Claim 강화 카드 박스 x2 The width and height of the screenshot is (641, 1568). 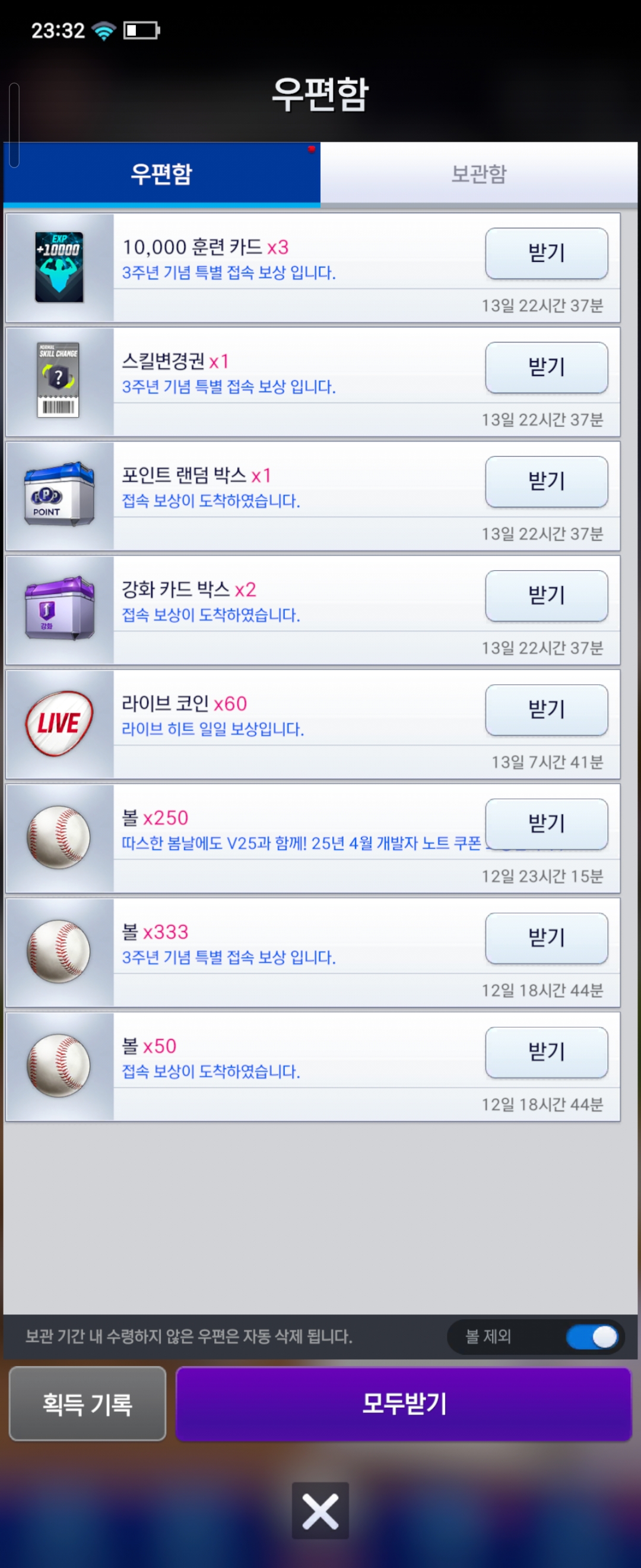(546, 596)
